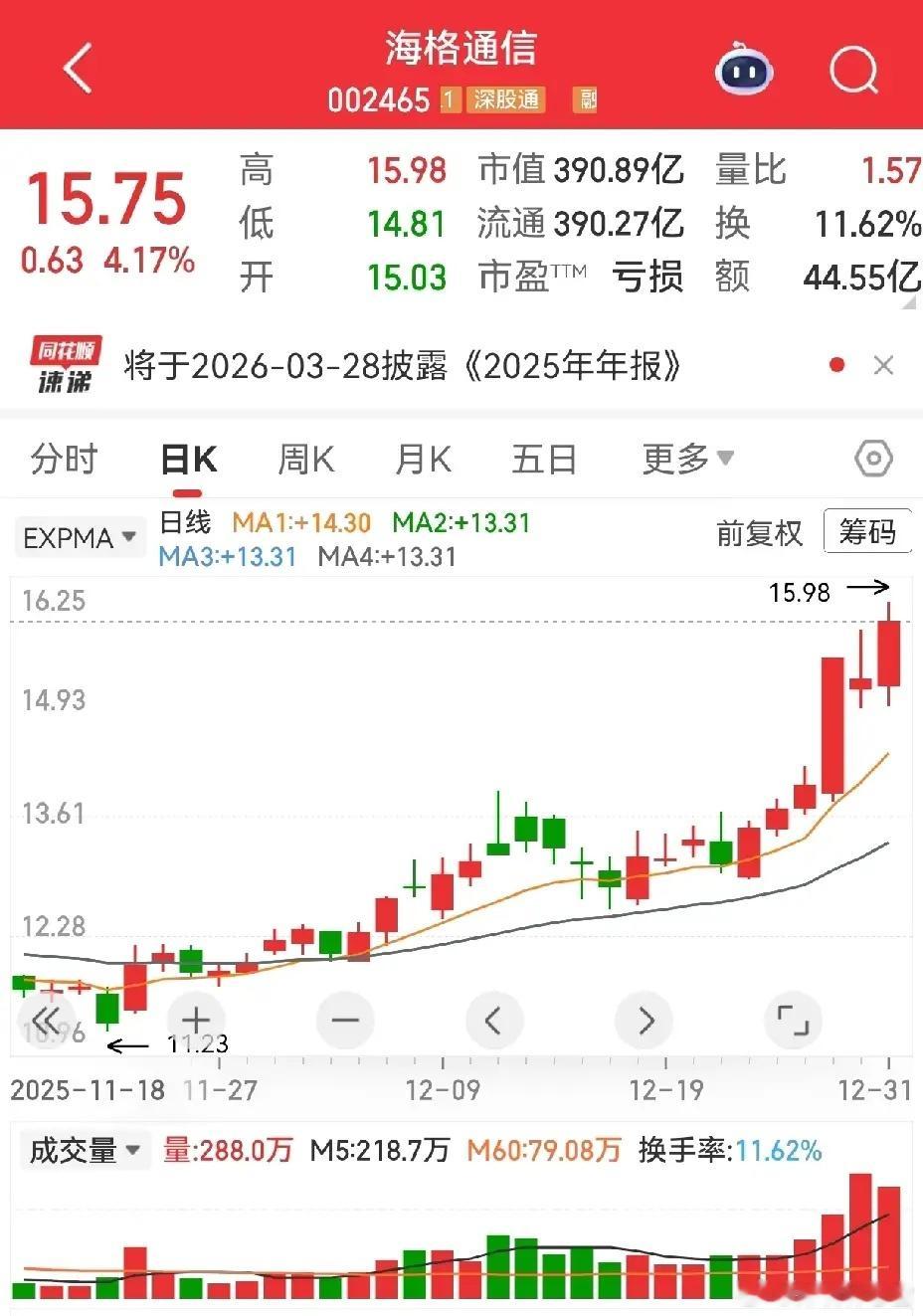Image resolution: width=923 pixels, height=1316 pixels.
Task: Expand the 更多 chart period dropdown
Action: click(687, 460)
